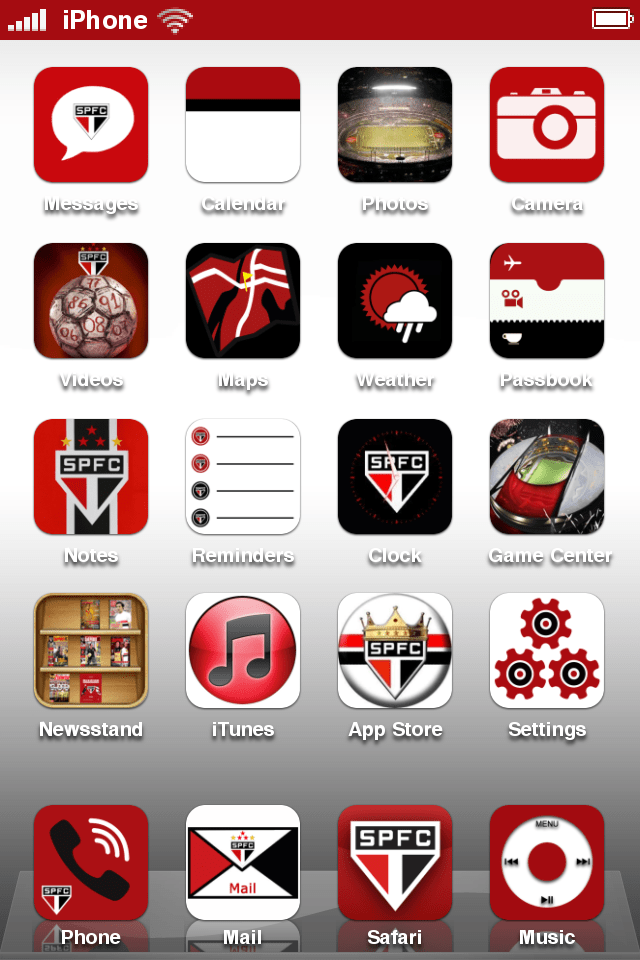
Task: Open Game Center
Action: (547, 477)
